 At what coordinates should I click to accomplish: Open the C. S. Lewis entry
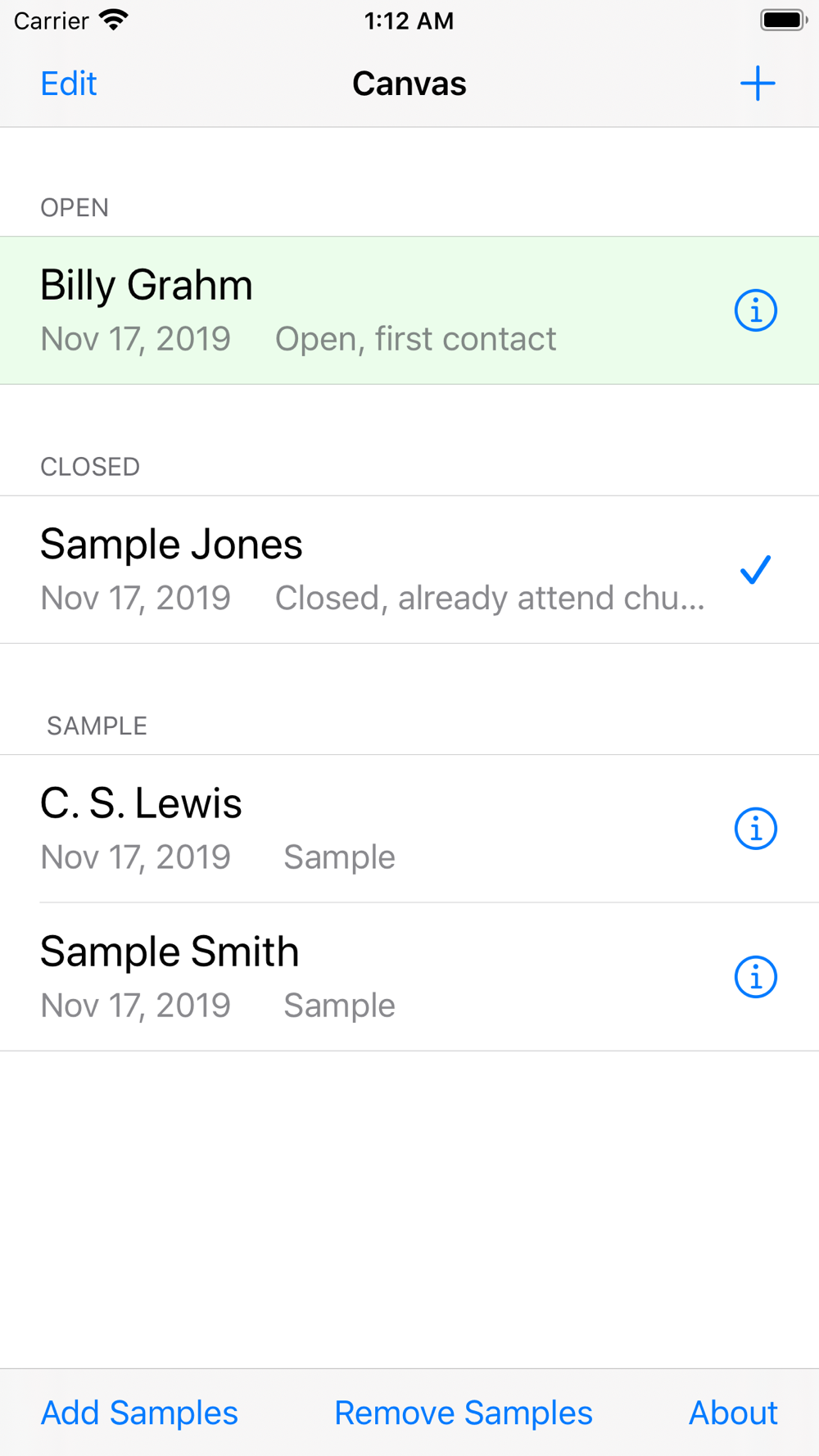click(x=409, y=829)
